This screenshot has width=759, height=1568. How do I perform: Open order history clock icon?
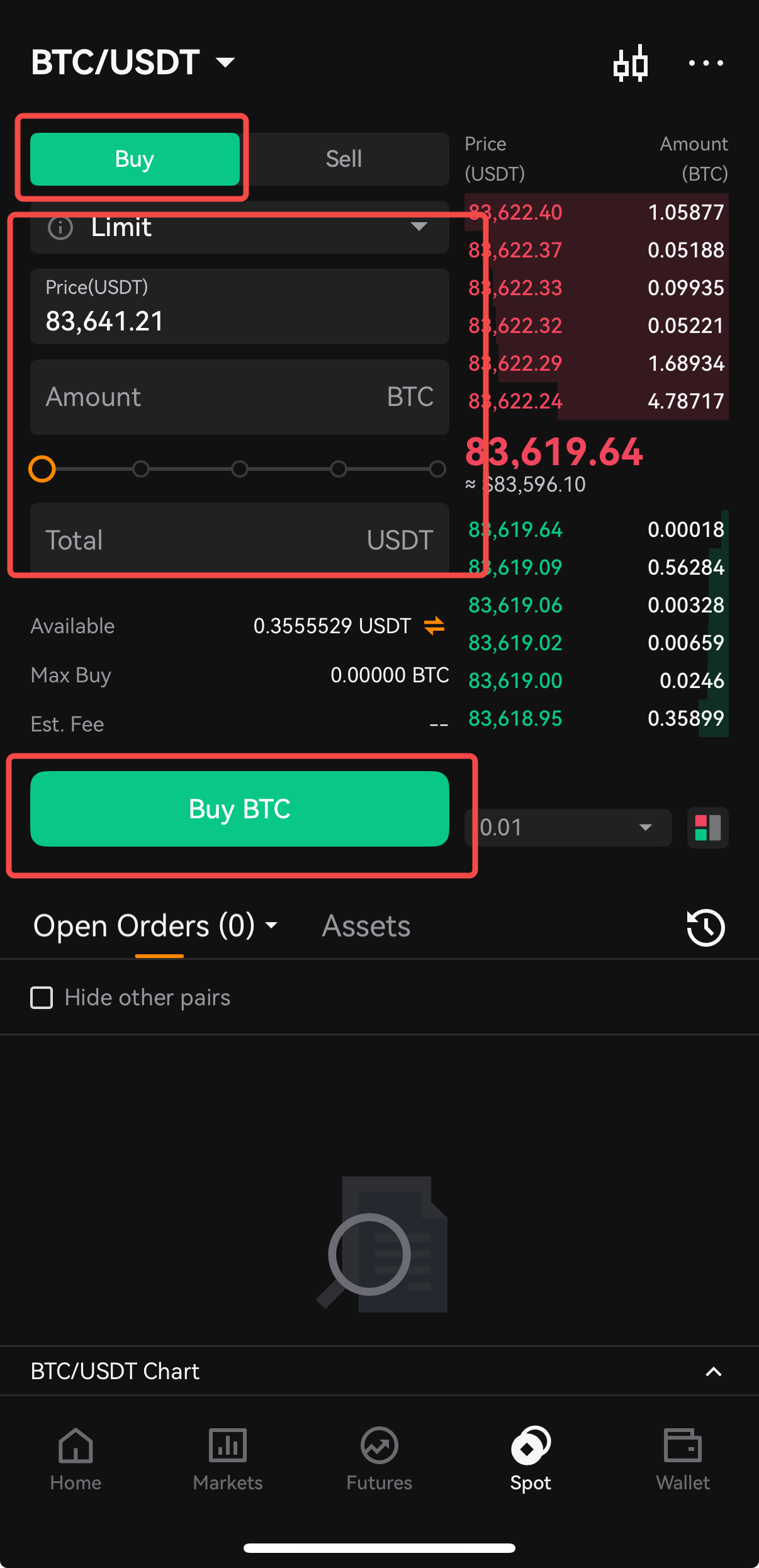pyautogui.click(x=706, y=927)
